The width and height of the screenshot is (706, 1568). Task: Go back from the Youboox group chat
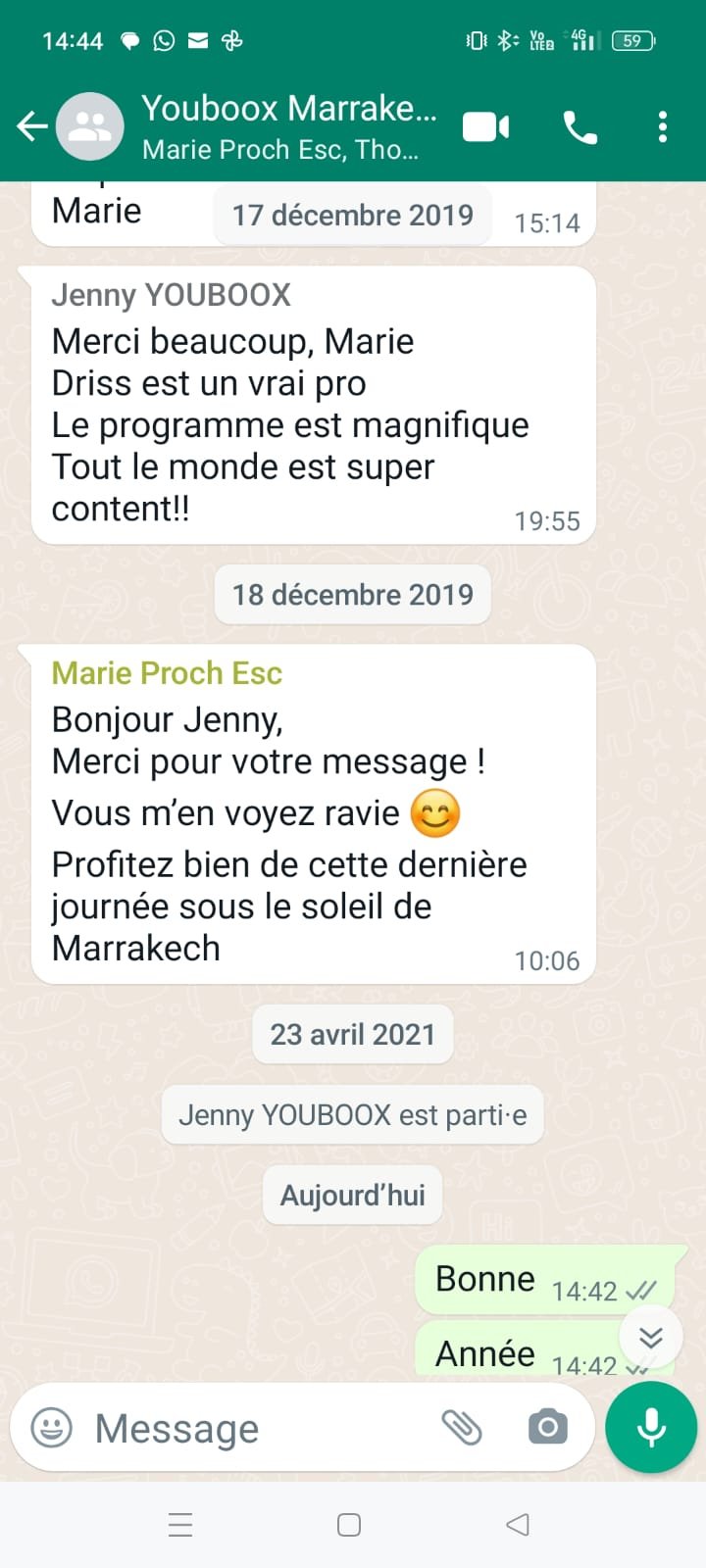coord(32,126)
